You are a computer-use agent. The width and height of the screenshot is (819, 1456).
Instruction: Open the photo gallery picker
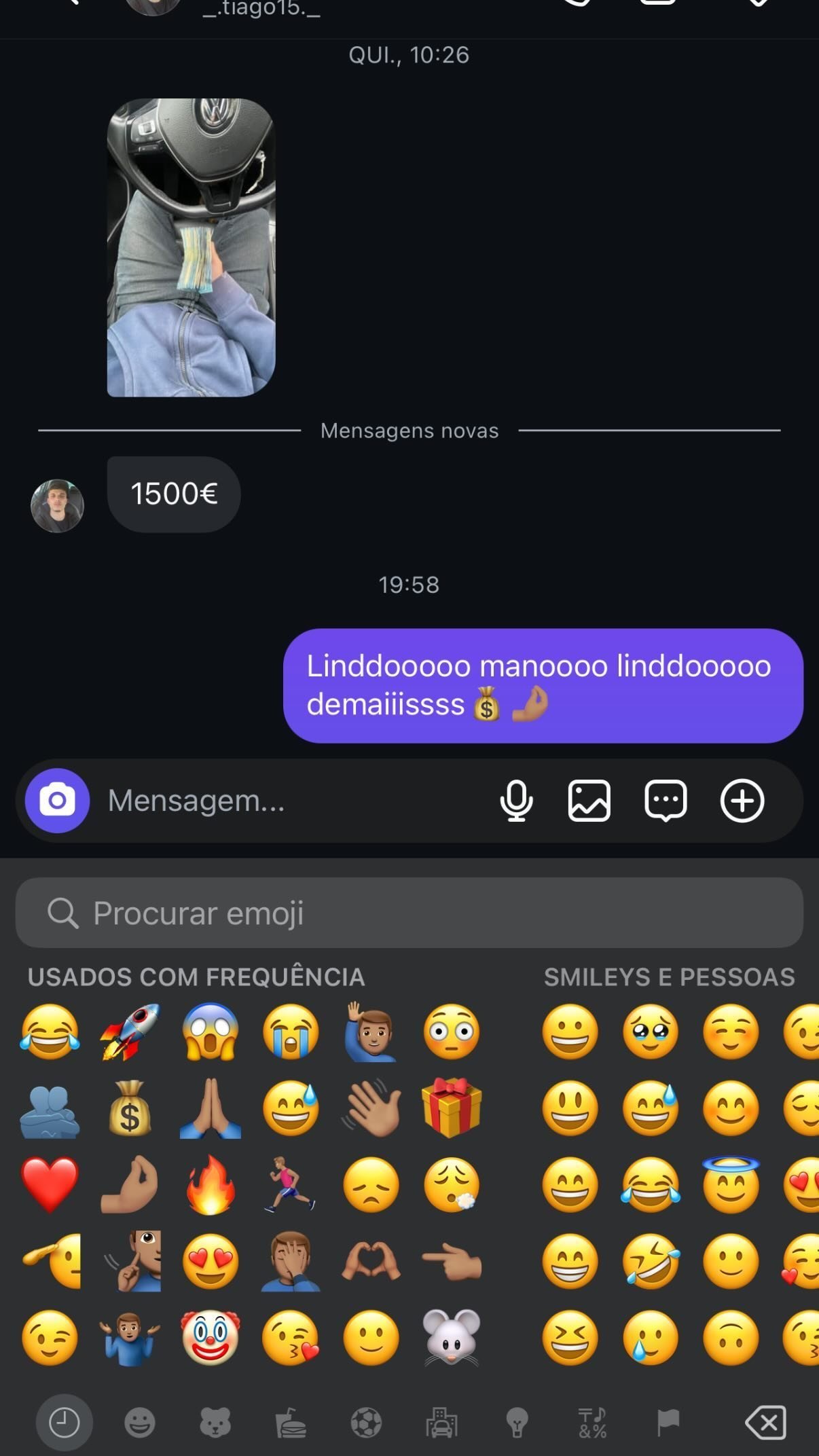[589, 801]
